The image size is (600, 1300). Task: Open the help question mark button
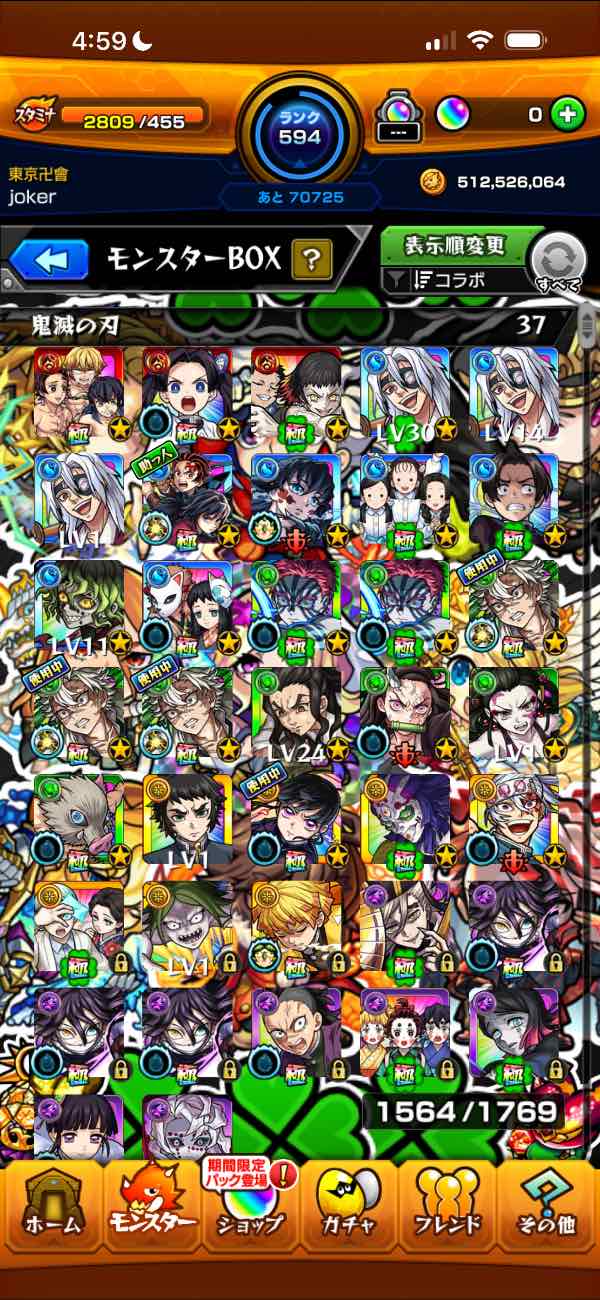311,261
